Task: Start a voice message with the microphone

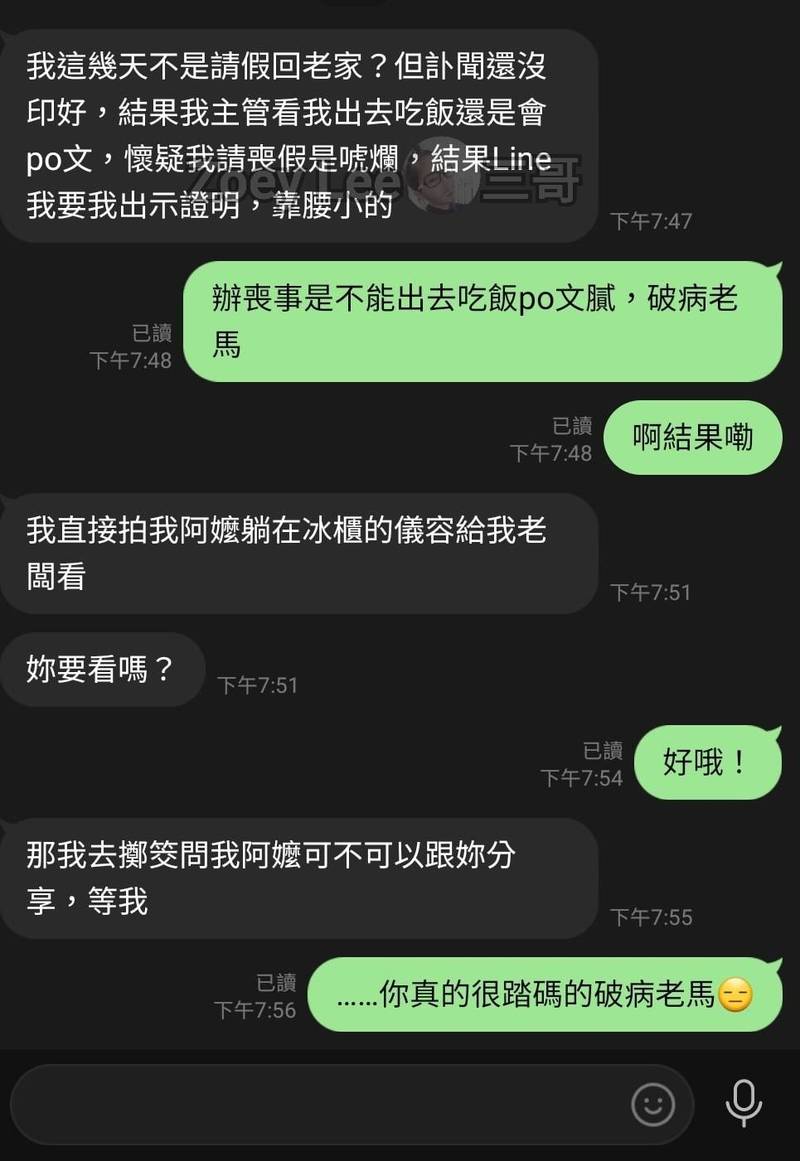Action: (743, 1104)
